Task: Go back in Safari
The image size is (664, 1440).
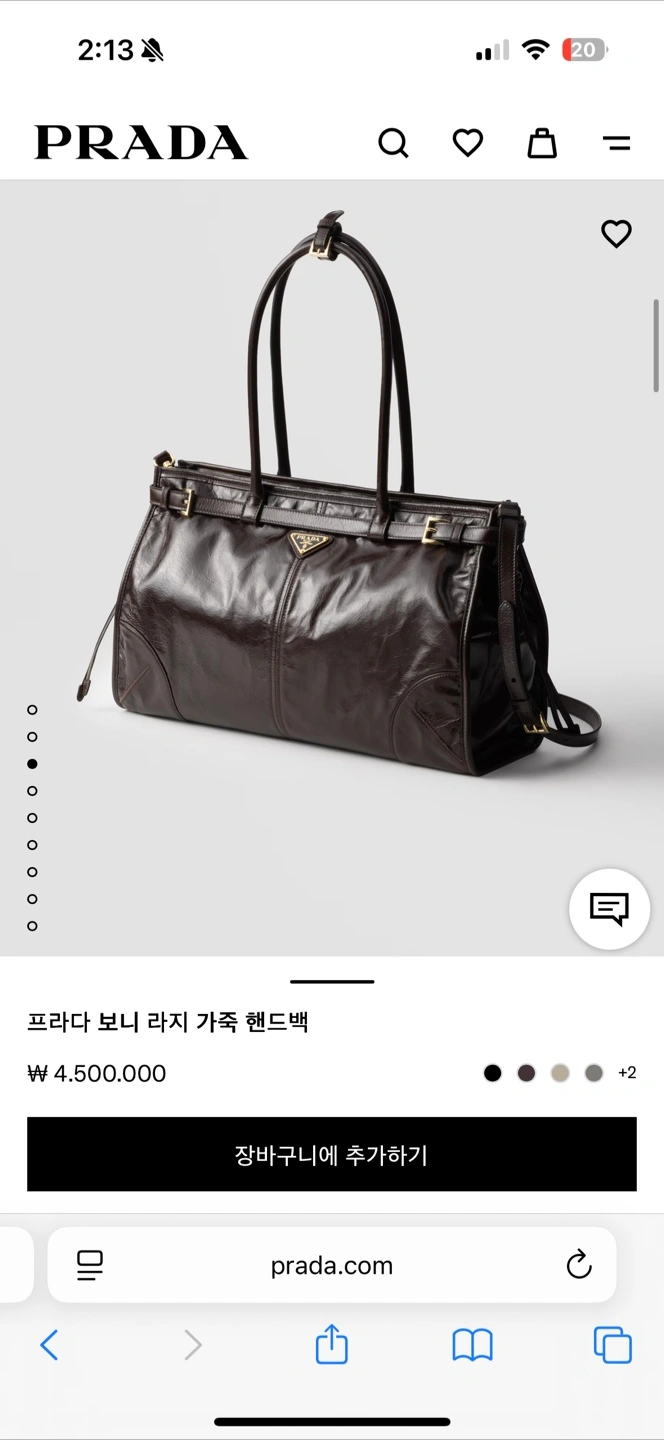Action: [x=49, y=1345]
